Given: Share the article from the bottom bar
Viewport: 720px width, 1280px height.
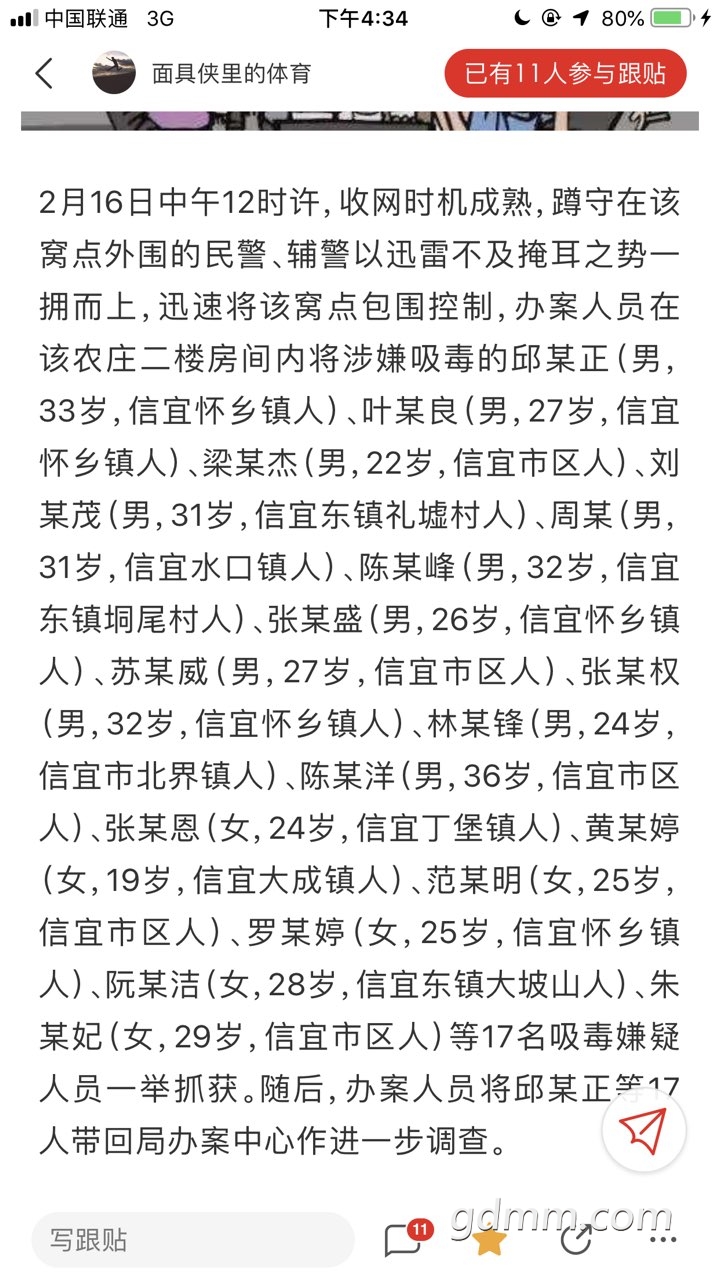Looking at the screenshot, I should [577, 1241].
